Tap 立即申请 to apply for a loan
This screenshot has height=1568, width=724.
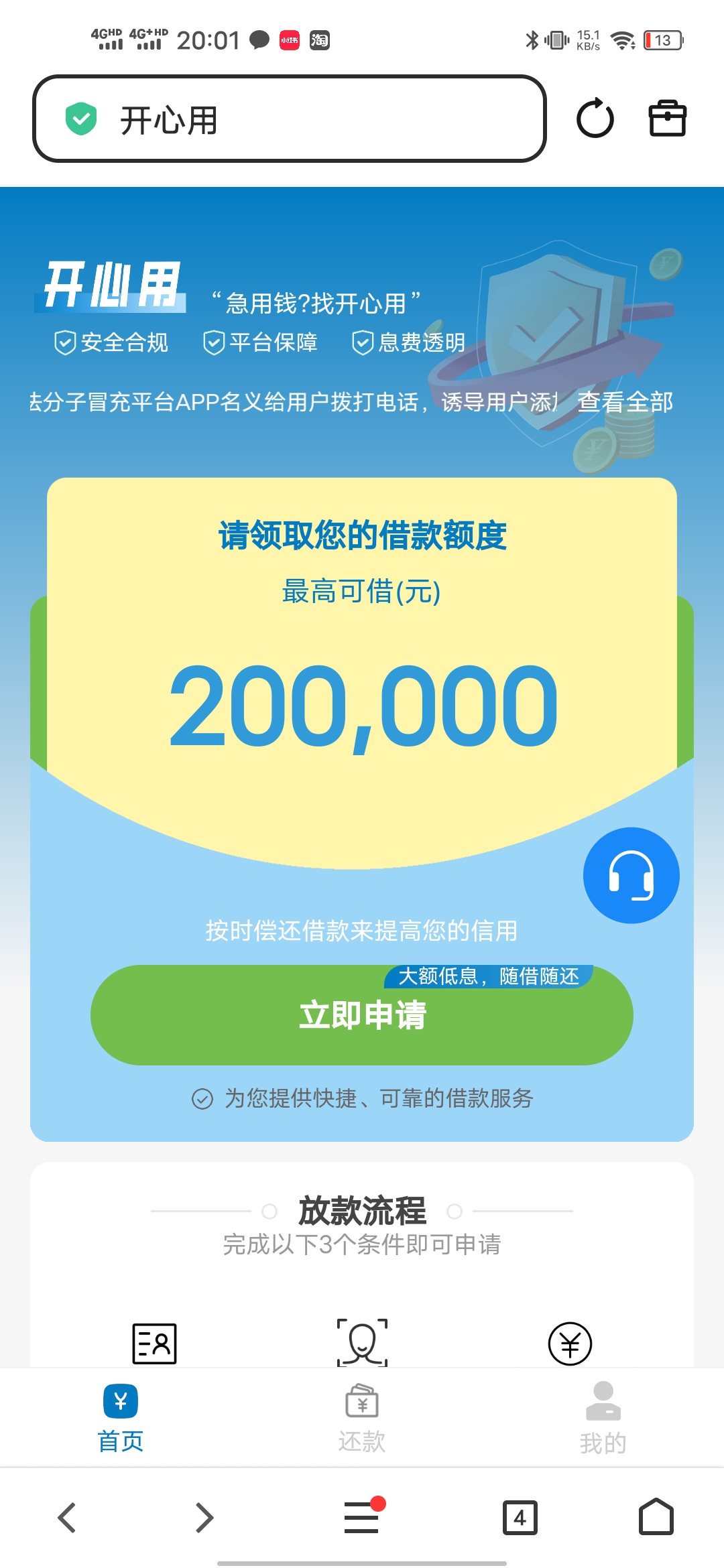pyautogui.click(x=362, y=1016)
